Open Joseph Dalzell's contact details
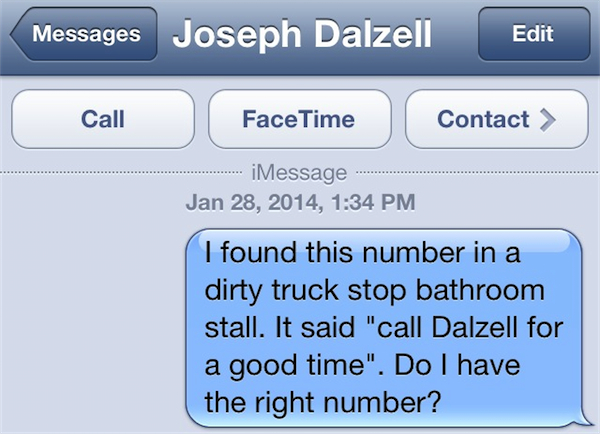Viewport: 600px width, 434px height. (495, 120)
